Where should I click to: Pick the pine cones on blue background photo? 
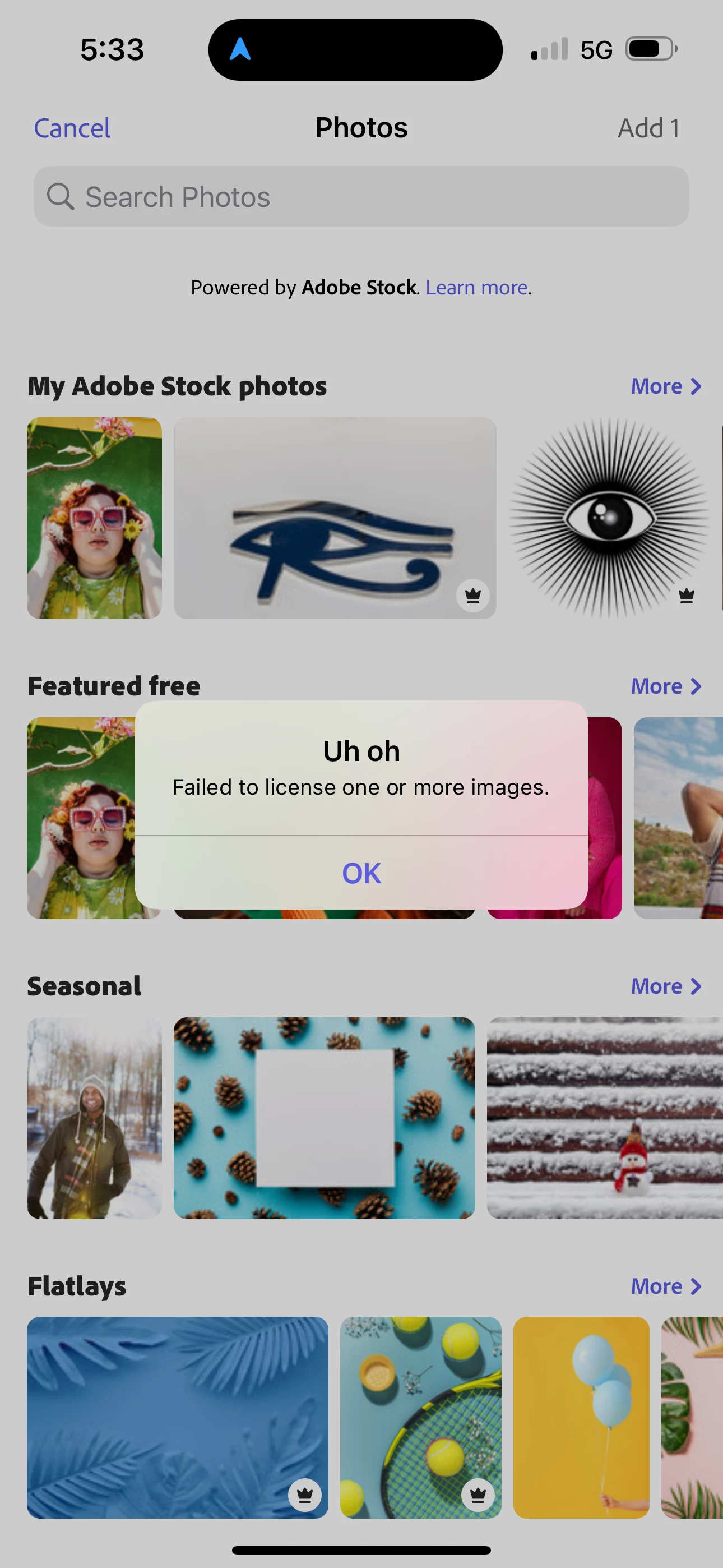[324, 1118]
